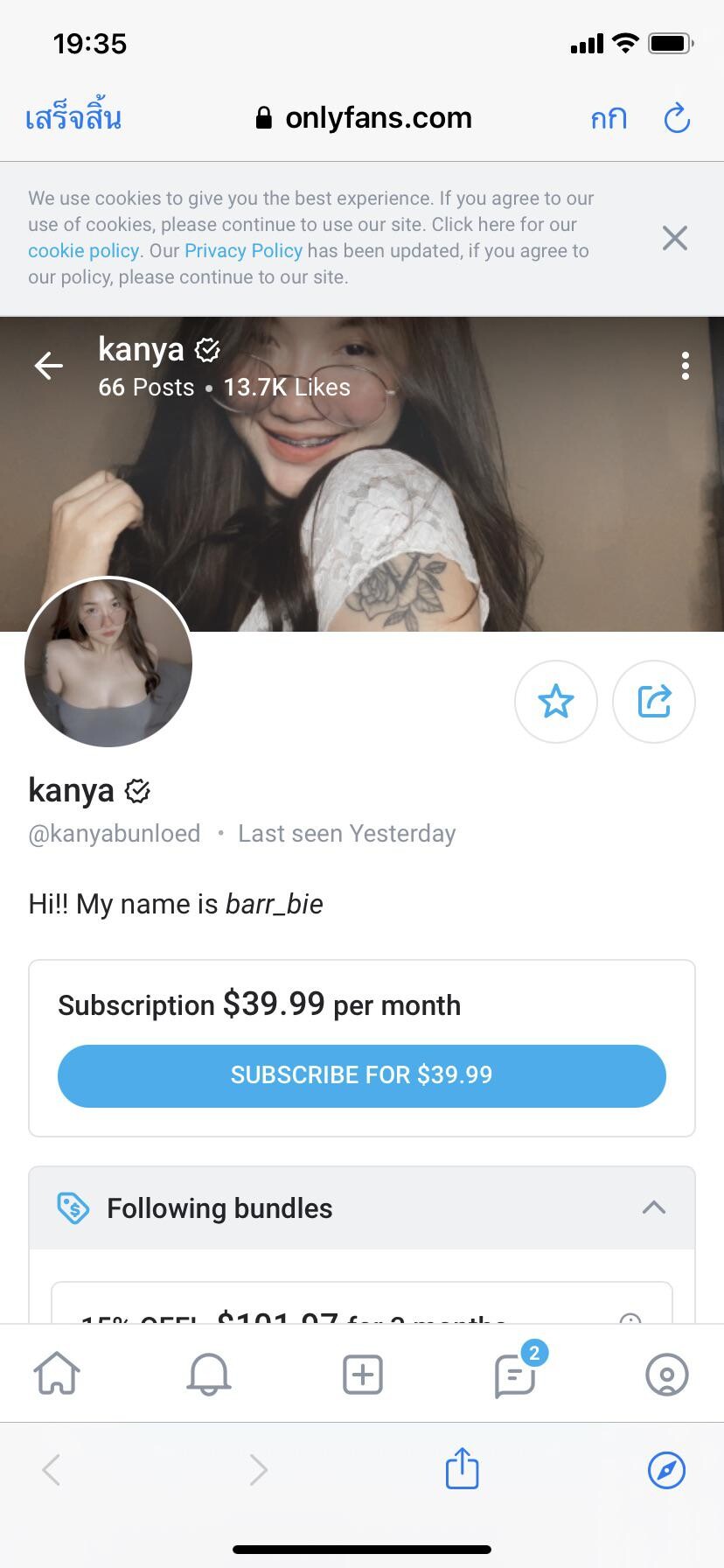The height and width of the screenshot is (1568, 724).
Task: Open the cookie policy link
Action: point(83,251)
